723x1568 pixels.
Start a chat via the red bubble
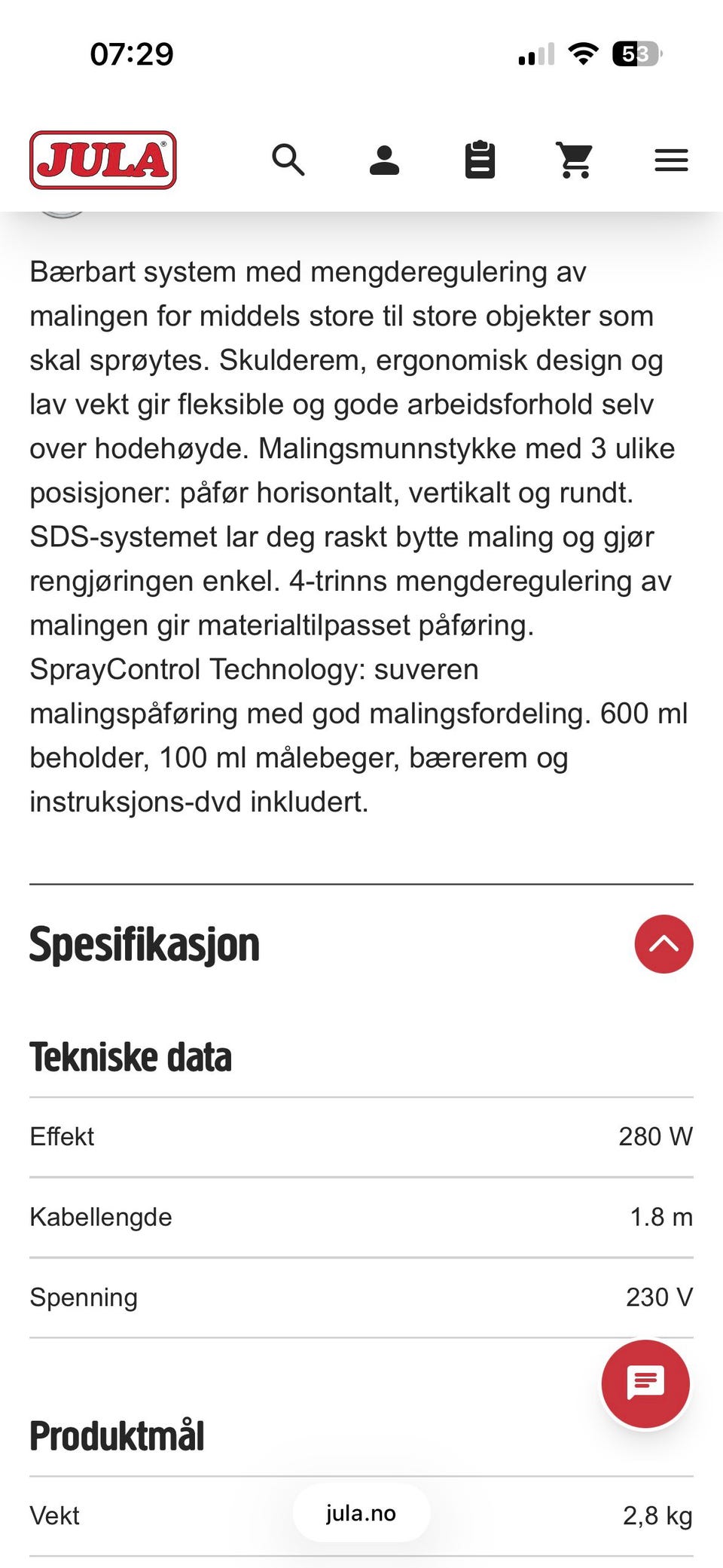point(645,1383)
